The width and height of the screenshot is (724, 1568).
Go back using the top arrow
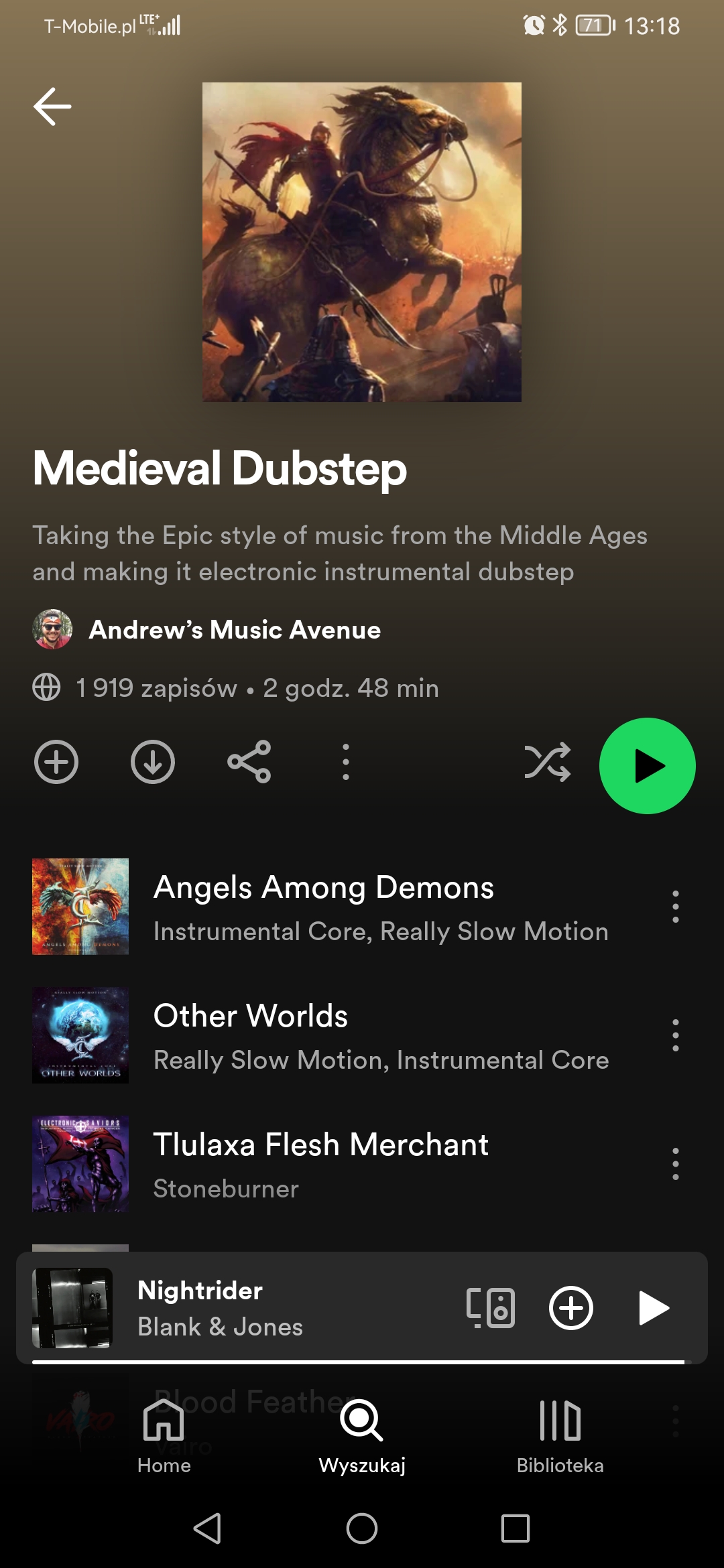[52, 107]
